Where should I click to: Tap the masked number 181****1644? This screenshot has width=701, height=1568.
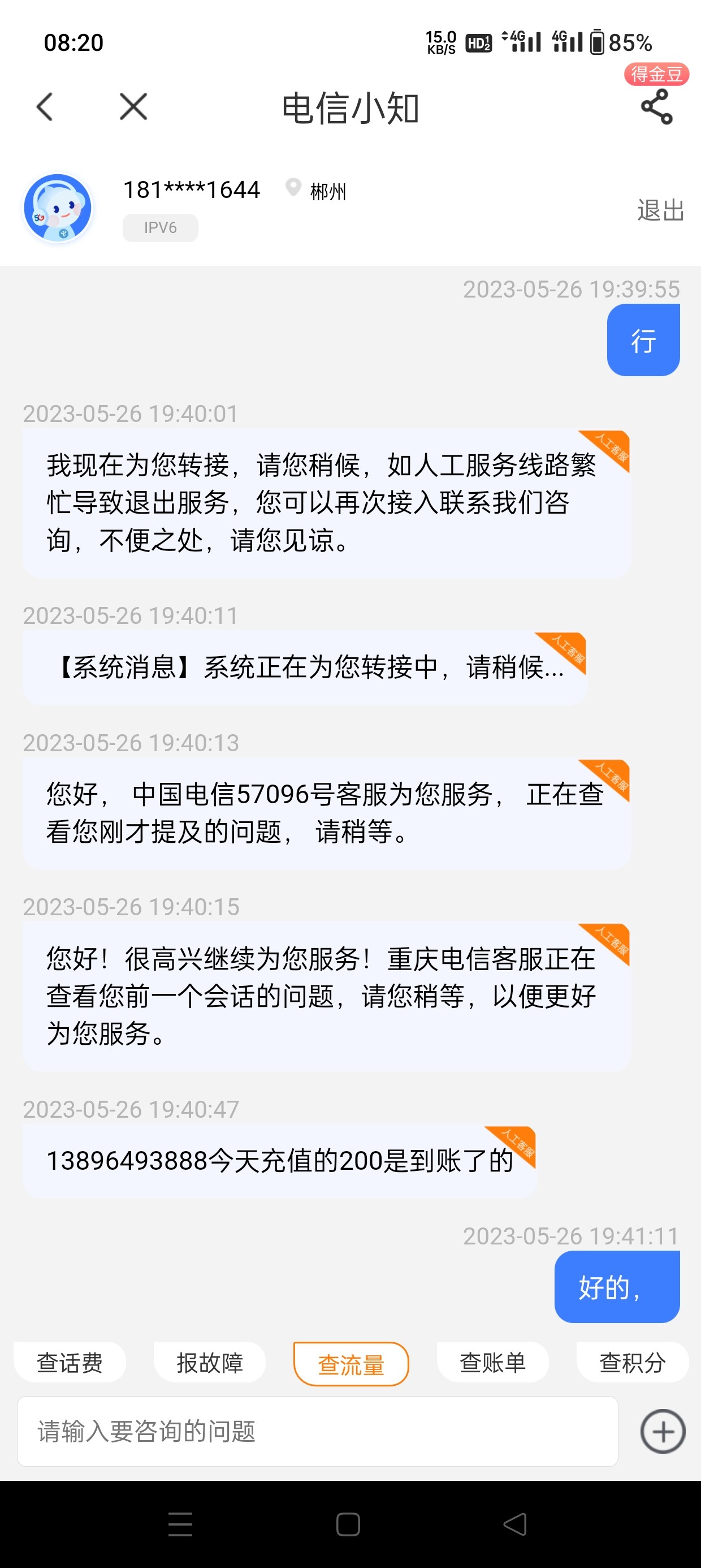[x=192, y=189]
